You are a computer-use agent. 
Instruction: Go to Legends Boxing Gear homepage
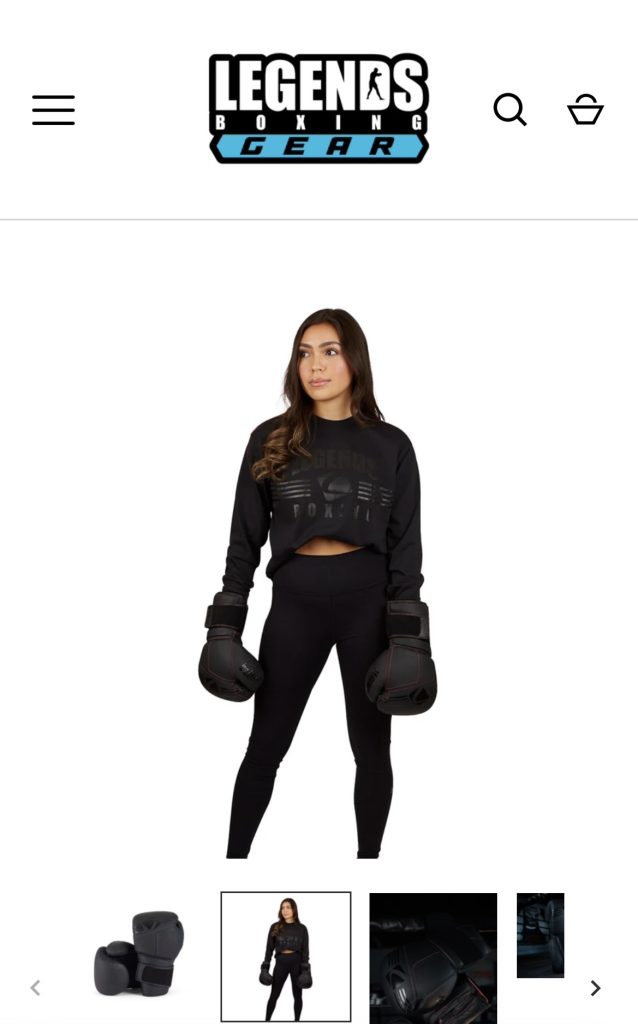(318, 109)
